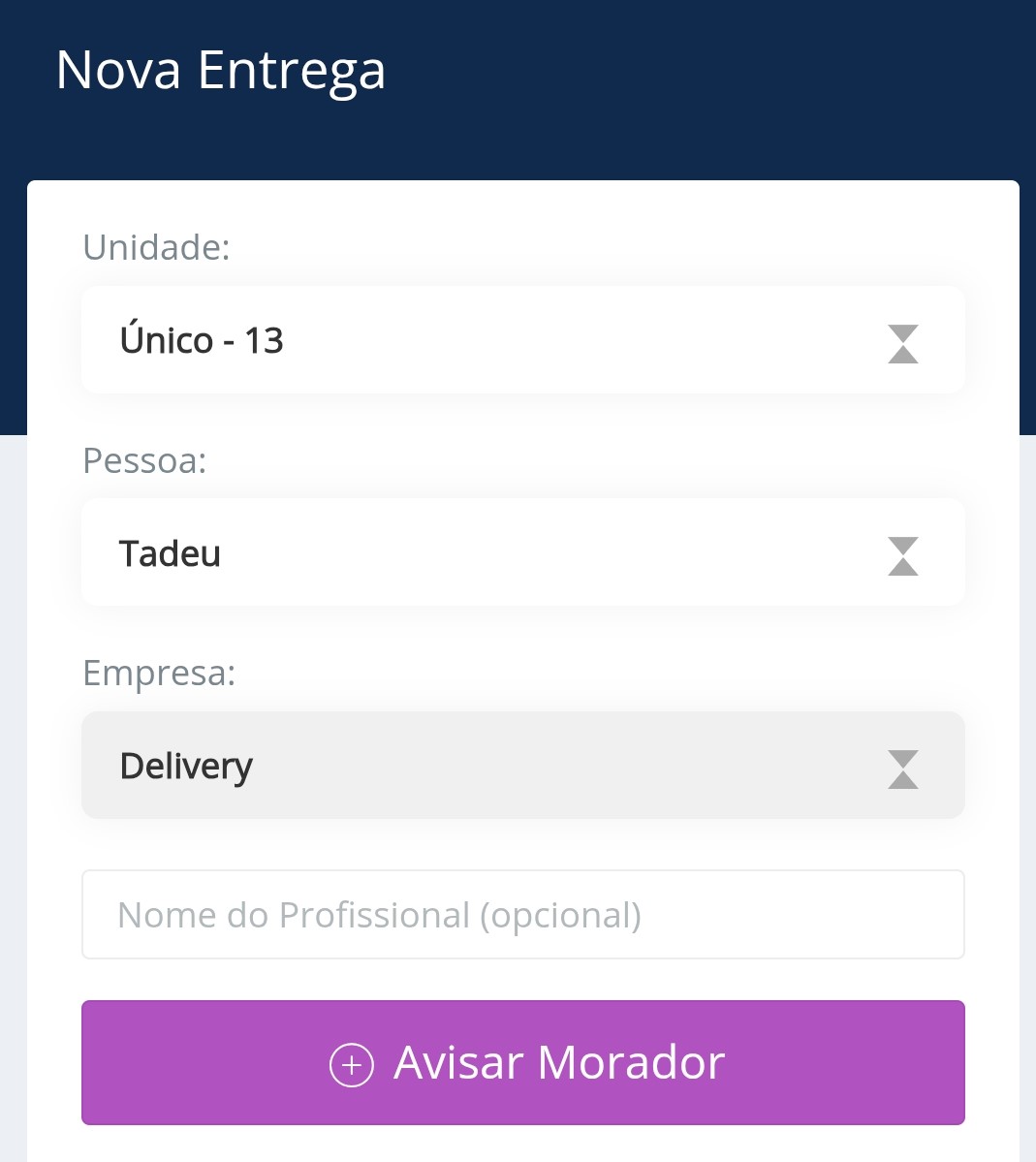The image size is (1036, 1162).
Task: Open the Pessoa dropdown showing Tadeu
Action: coord(523,552)
